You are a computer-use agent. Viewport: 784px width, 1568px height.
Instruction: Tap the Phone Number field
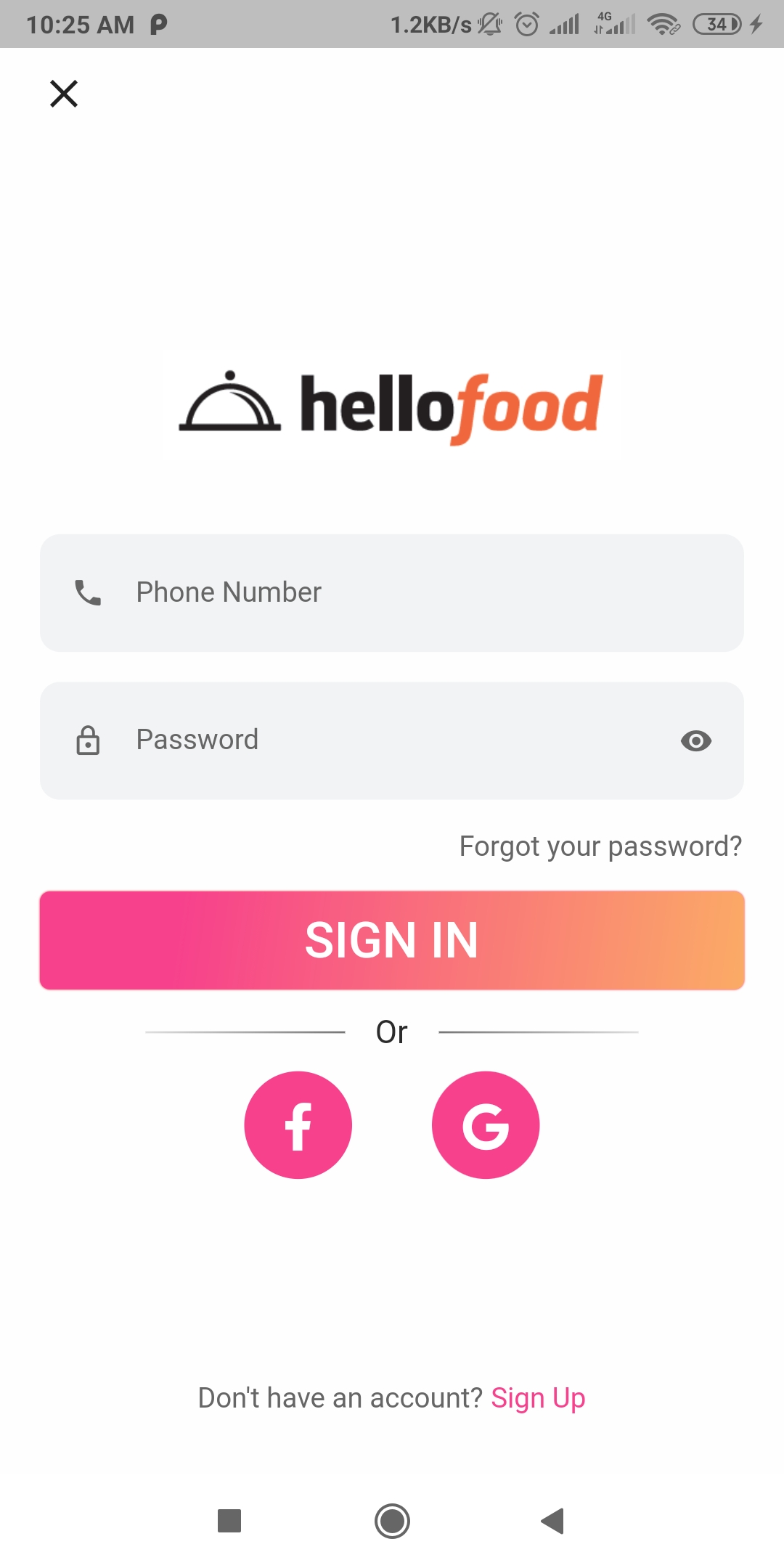(392, 593)
